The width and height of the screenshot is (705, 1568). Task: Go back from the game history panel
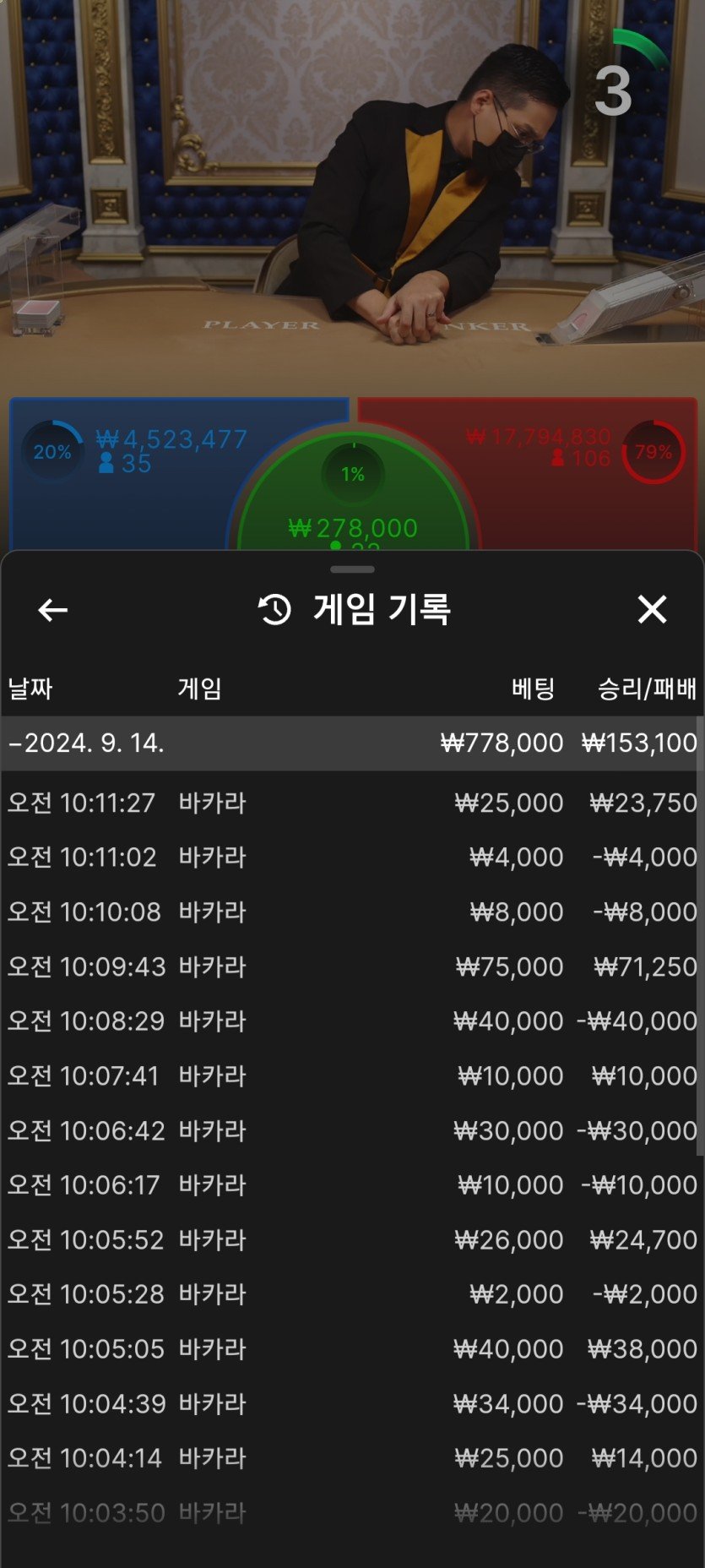coord(52,610)
